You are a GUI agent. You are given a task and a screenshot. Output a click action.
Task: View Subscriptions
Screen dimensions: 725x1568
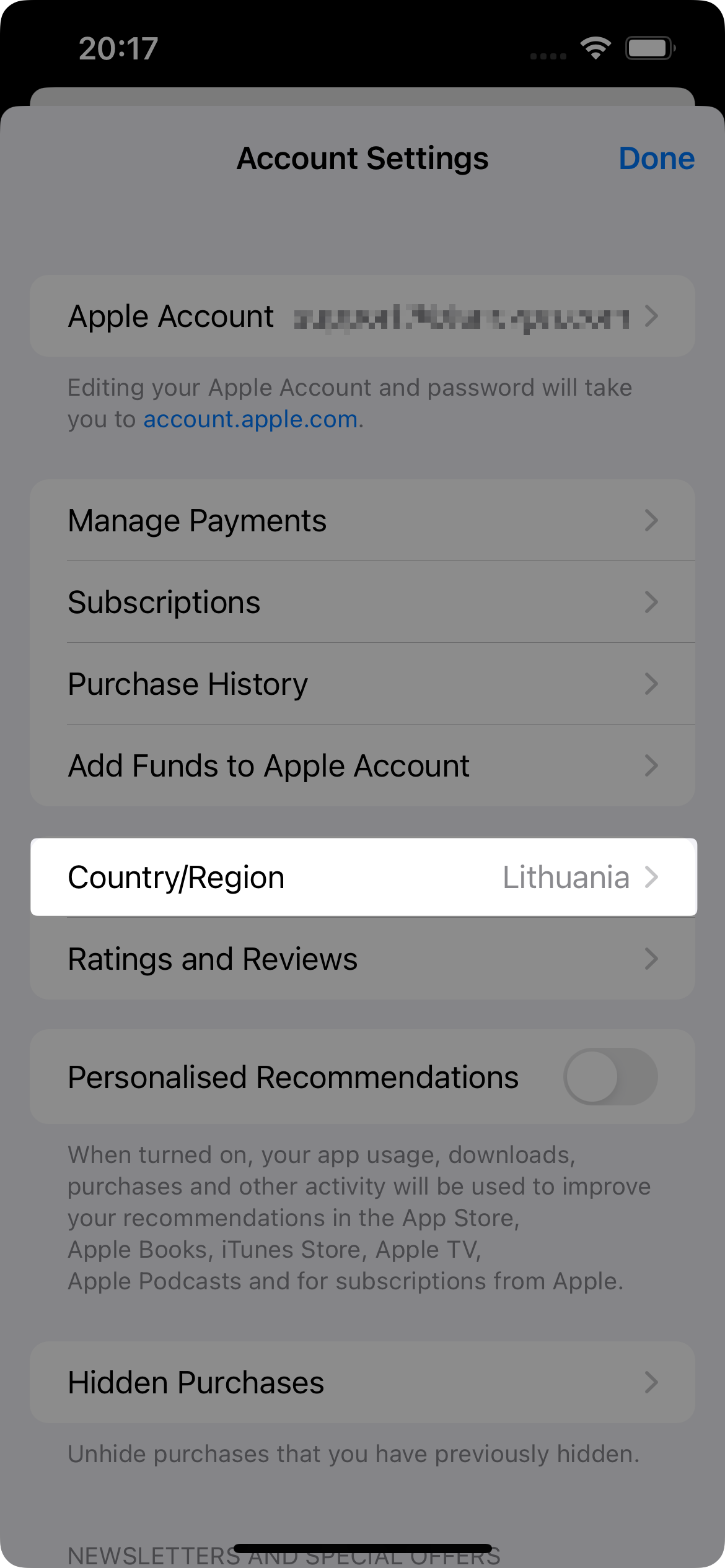362,603
